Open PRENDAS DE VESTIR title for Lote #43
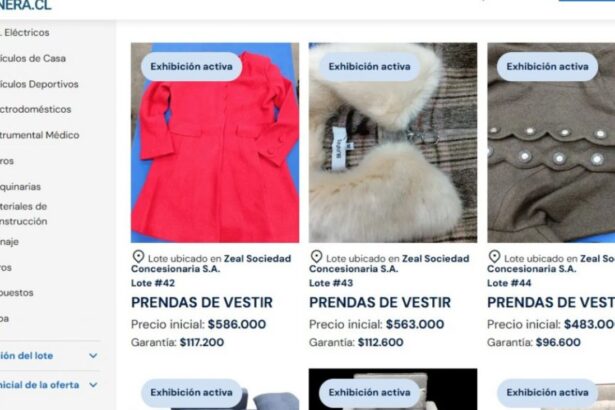615x410 pixels. click(379, 302)
